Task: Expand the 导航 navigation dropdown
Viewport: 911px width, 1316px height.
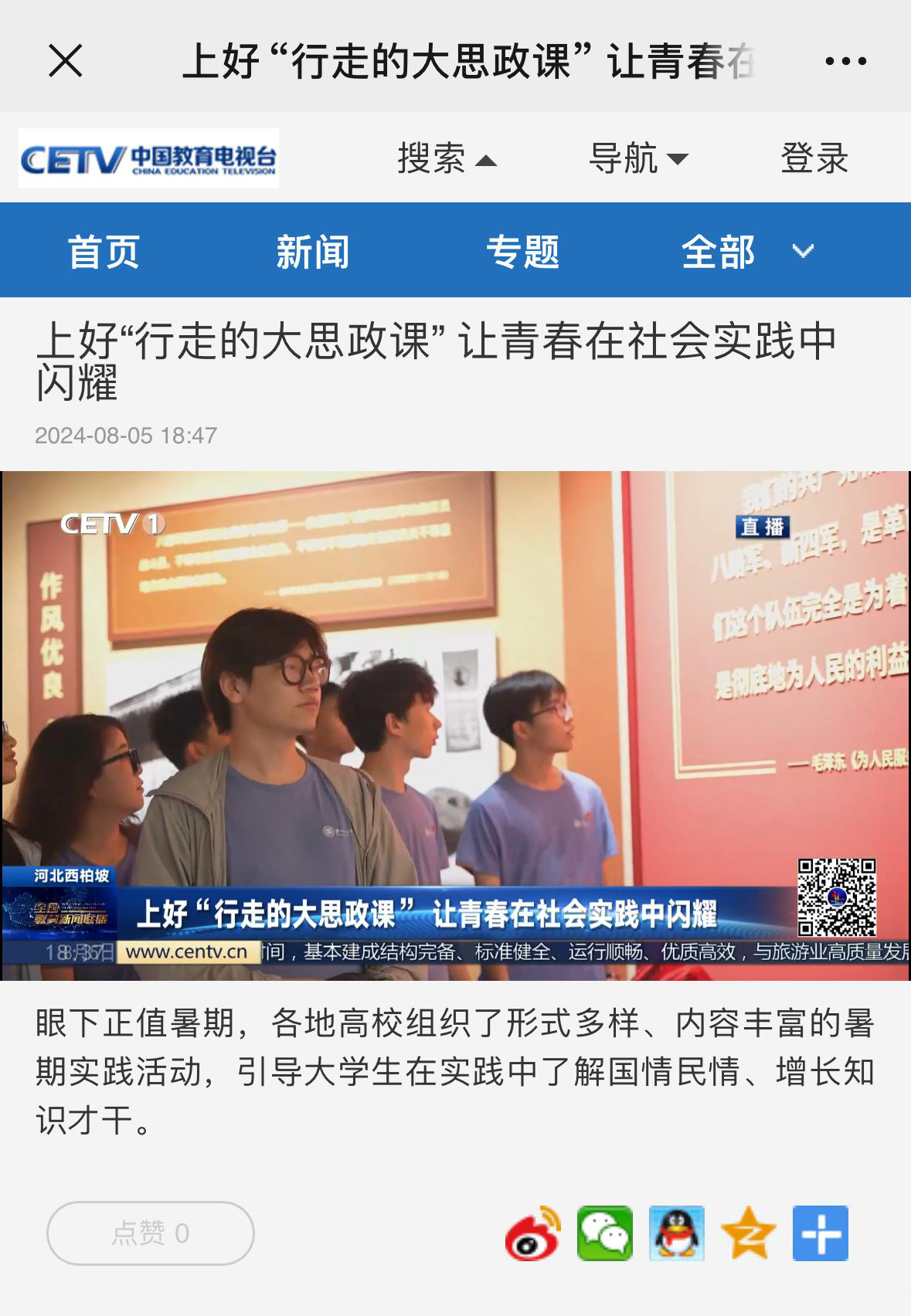Action: pos(638,159)
